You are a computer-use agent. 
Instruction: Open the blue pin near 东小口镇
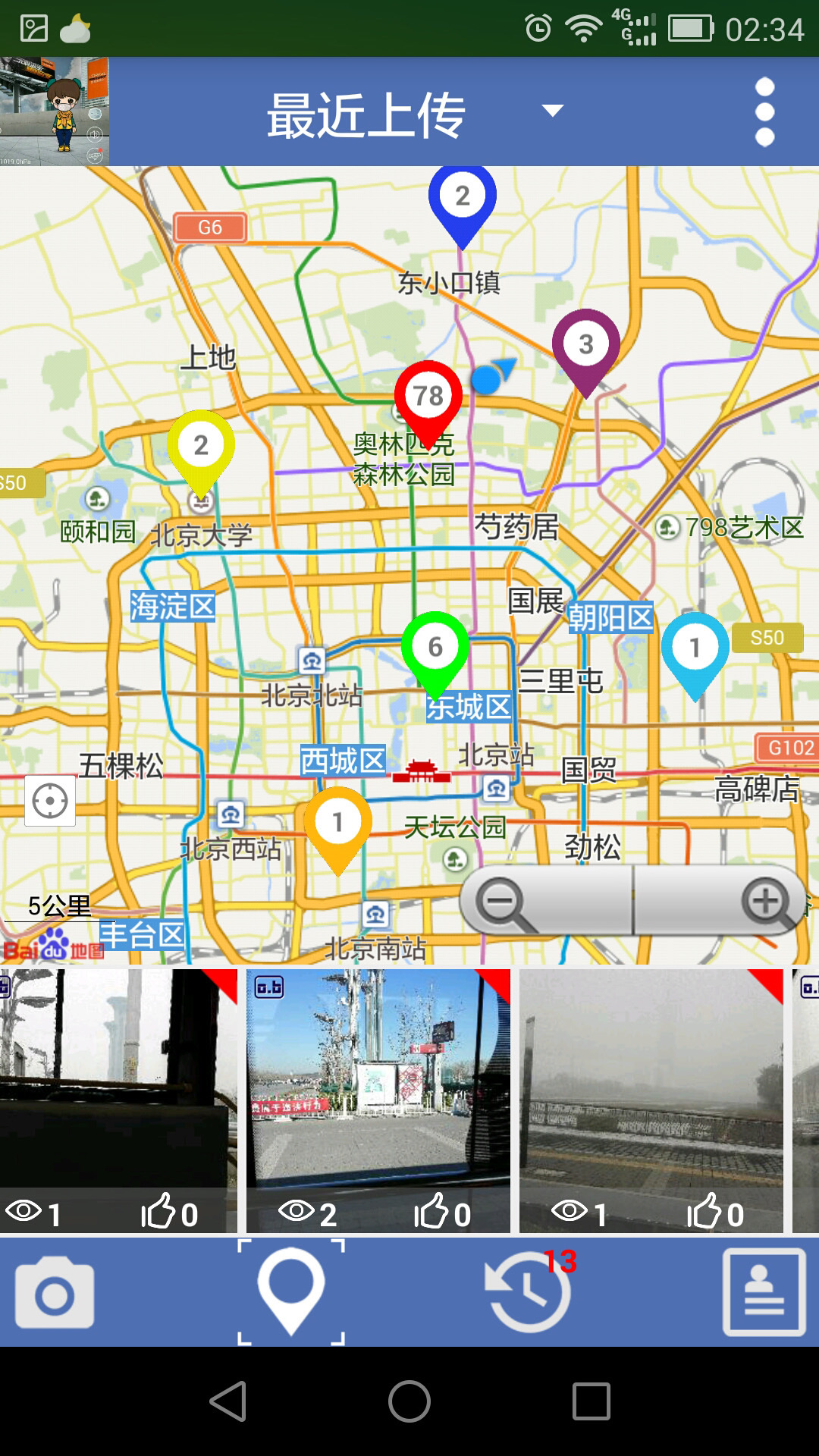462,197
